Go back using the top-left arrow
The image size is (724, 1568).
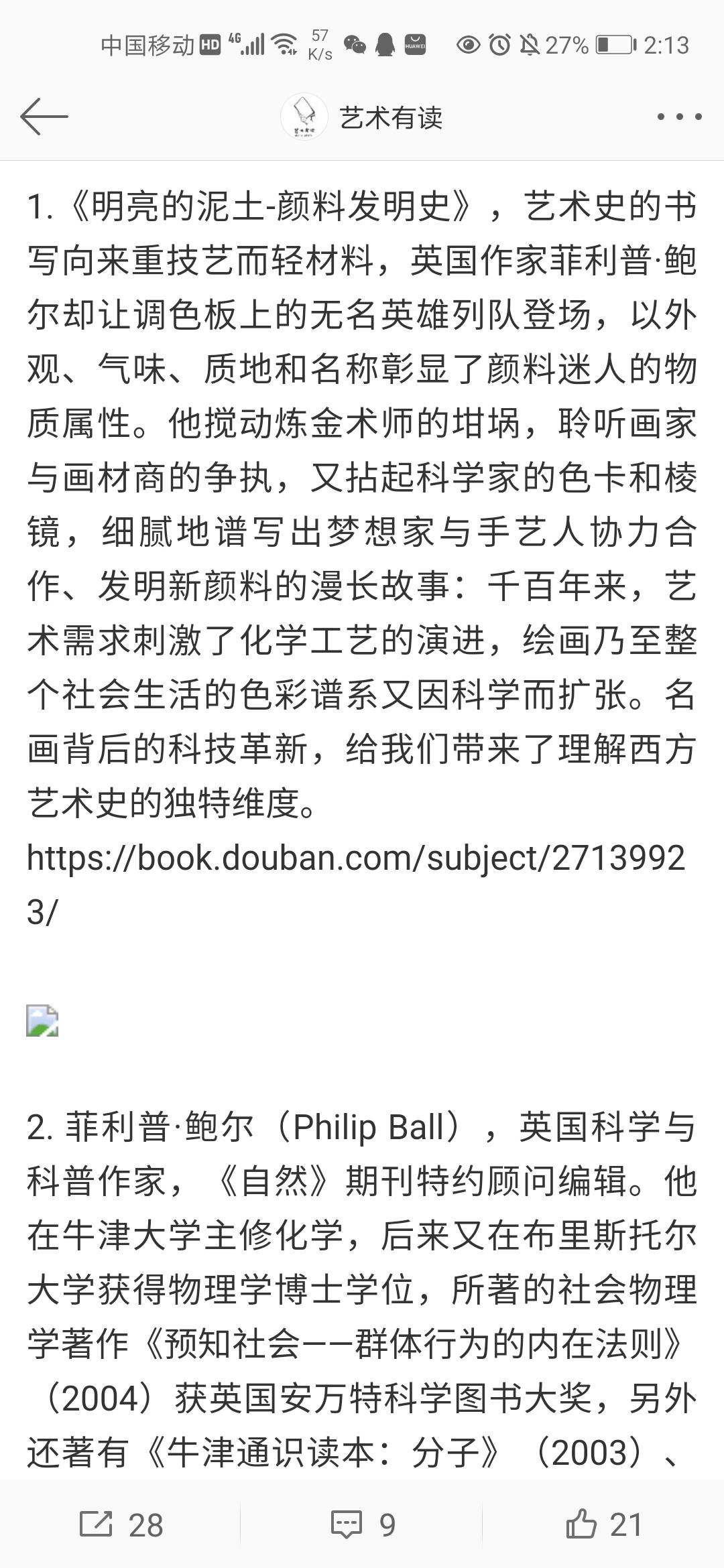tap(44, 117)
